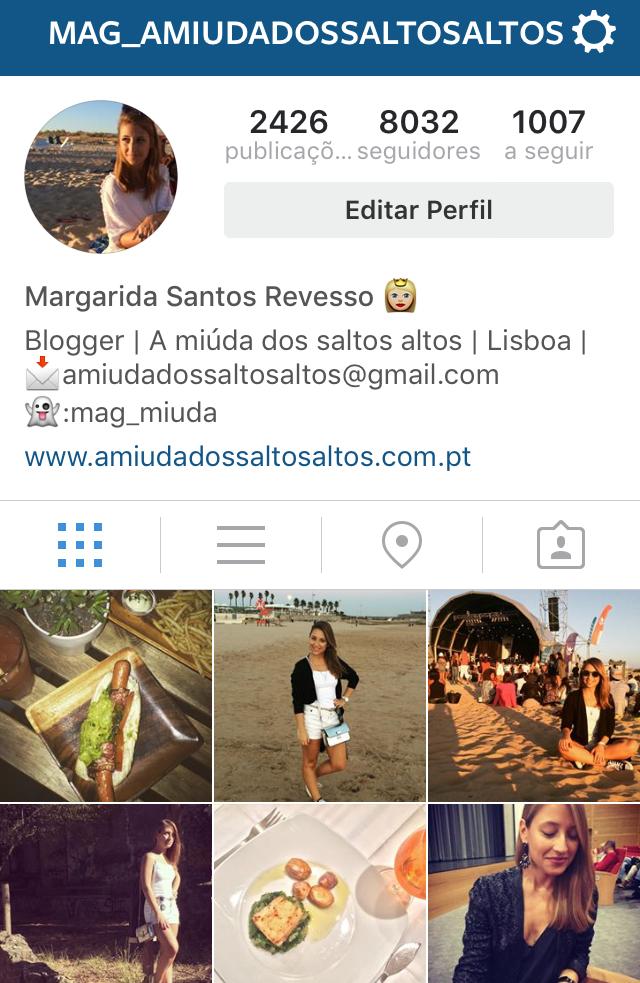This screenshot has width=640, height=983.
Task: Tap the Editar Perfil button
Action: 418,210
